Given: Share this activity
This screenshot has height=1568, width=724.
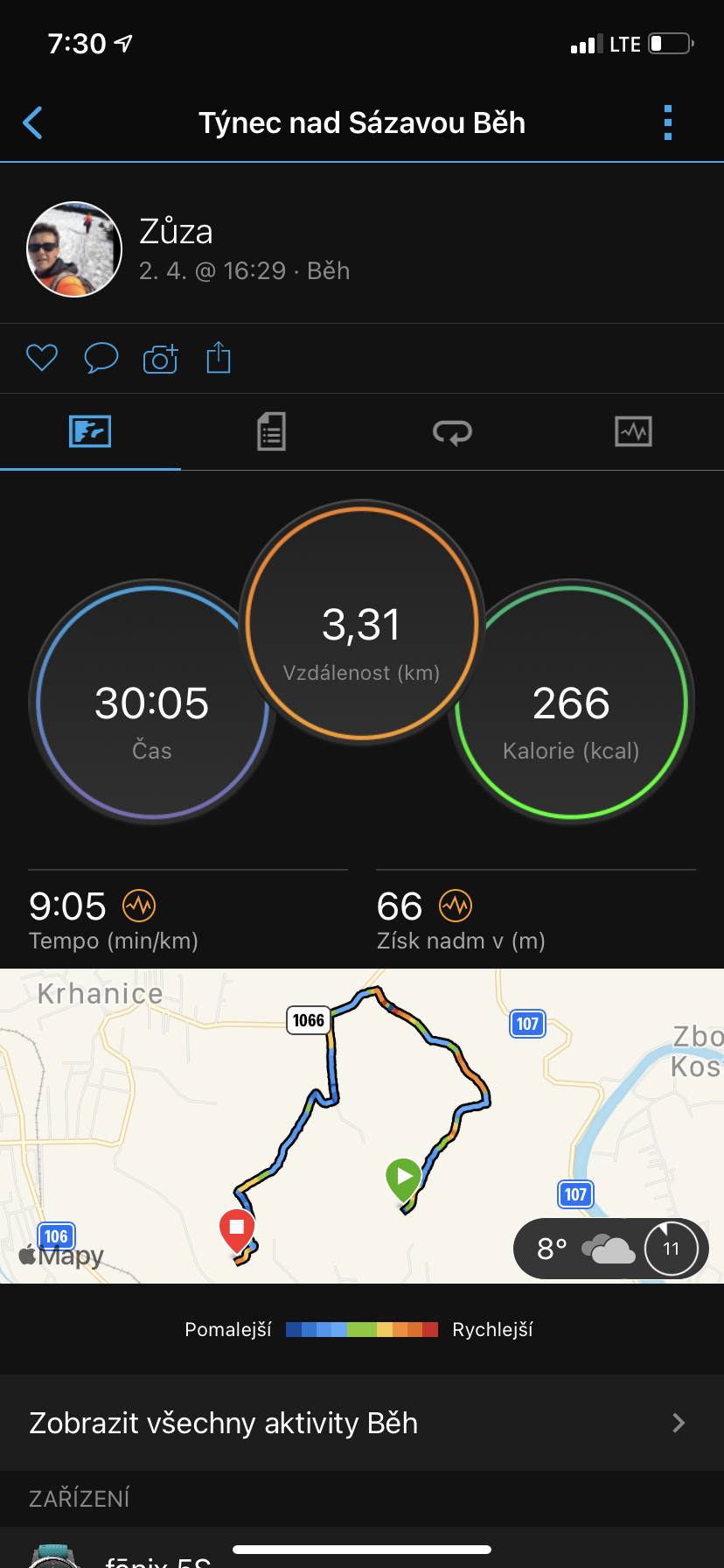Looking at the screenshot, I should [x=219, y=358].
